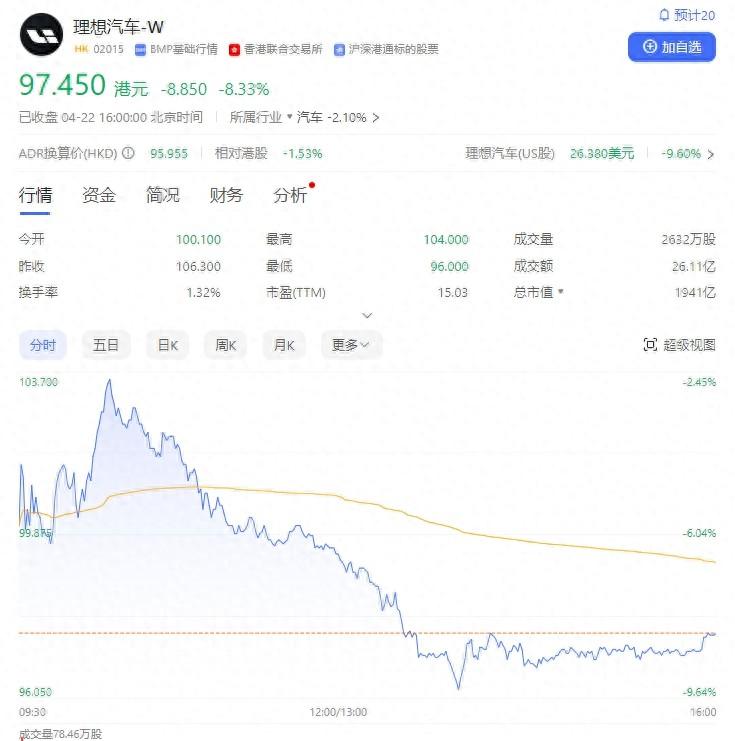Switch to the 资金 tab
This screenshot has width=735, height=741.
pos(99,195)
